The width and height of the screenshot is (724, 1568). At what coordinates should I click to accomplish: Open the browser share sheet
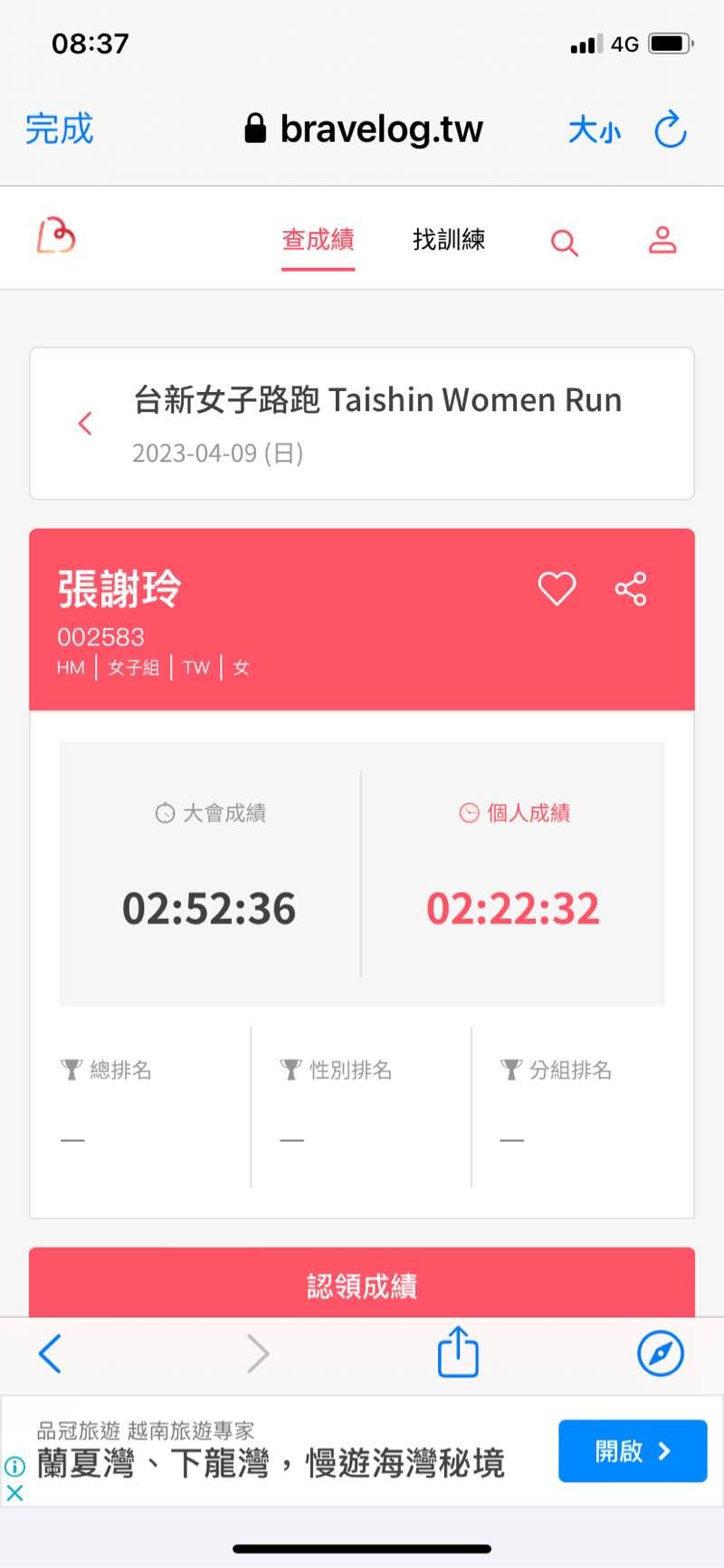[x=458, y=1352]
